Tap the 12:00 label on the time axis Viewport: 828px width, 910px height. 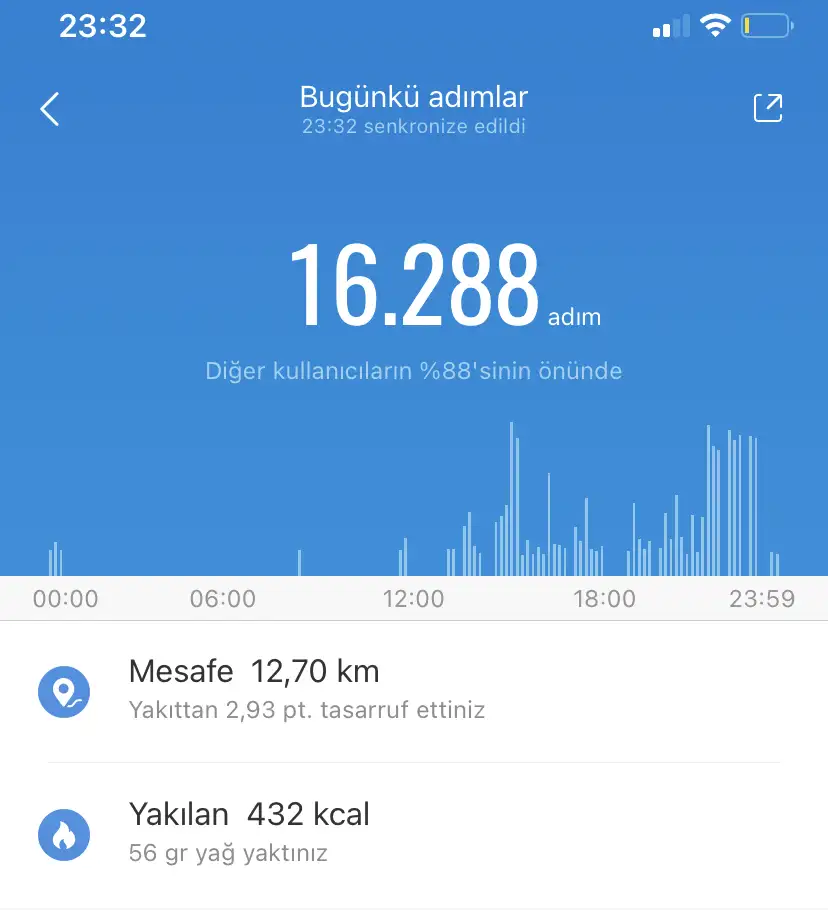pyautogui.click(x=414, y=599)
